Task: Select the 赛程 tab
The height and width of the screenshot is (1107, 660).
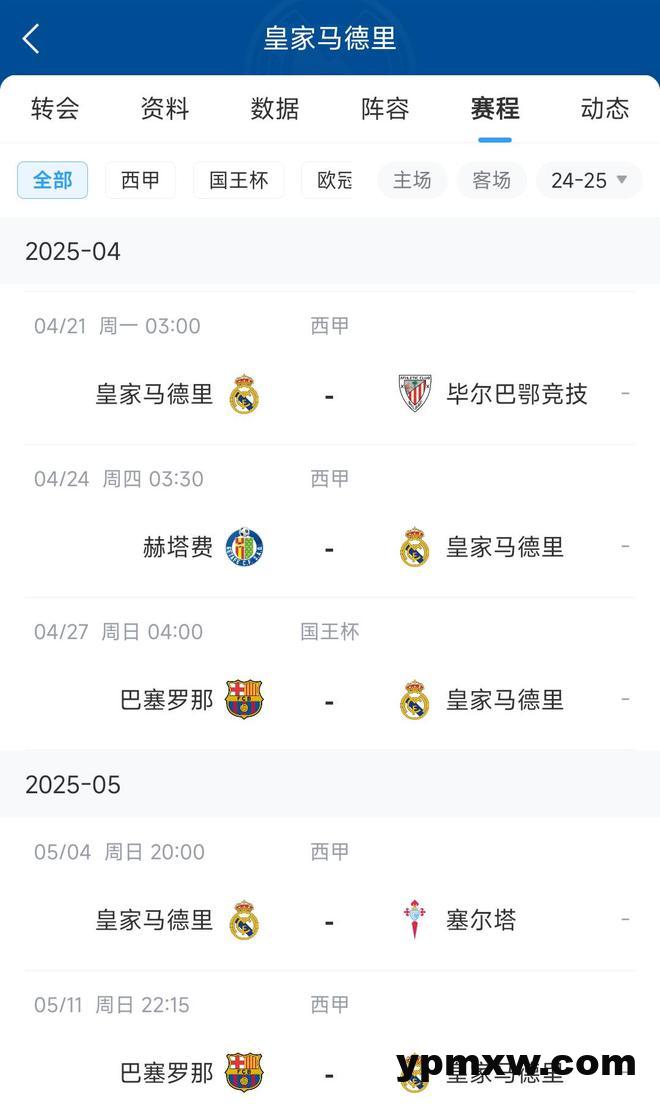Action: tap(495, 109)
